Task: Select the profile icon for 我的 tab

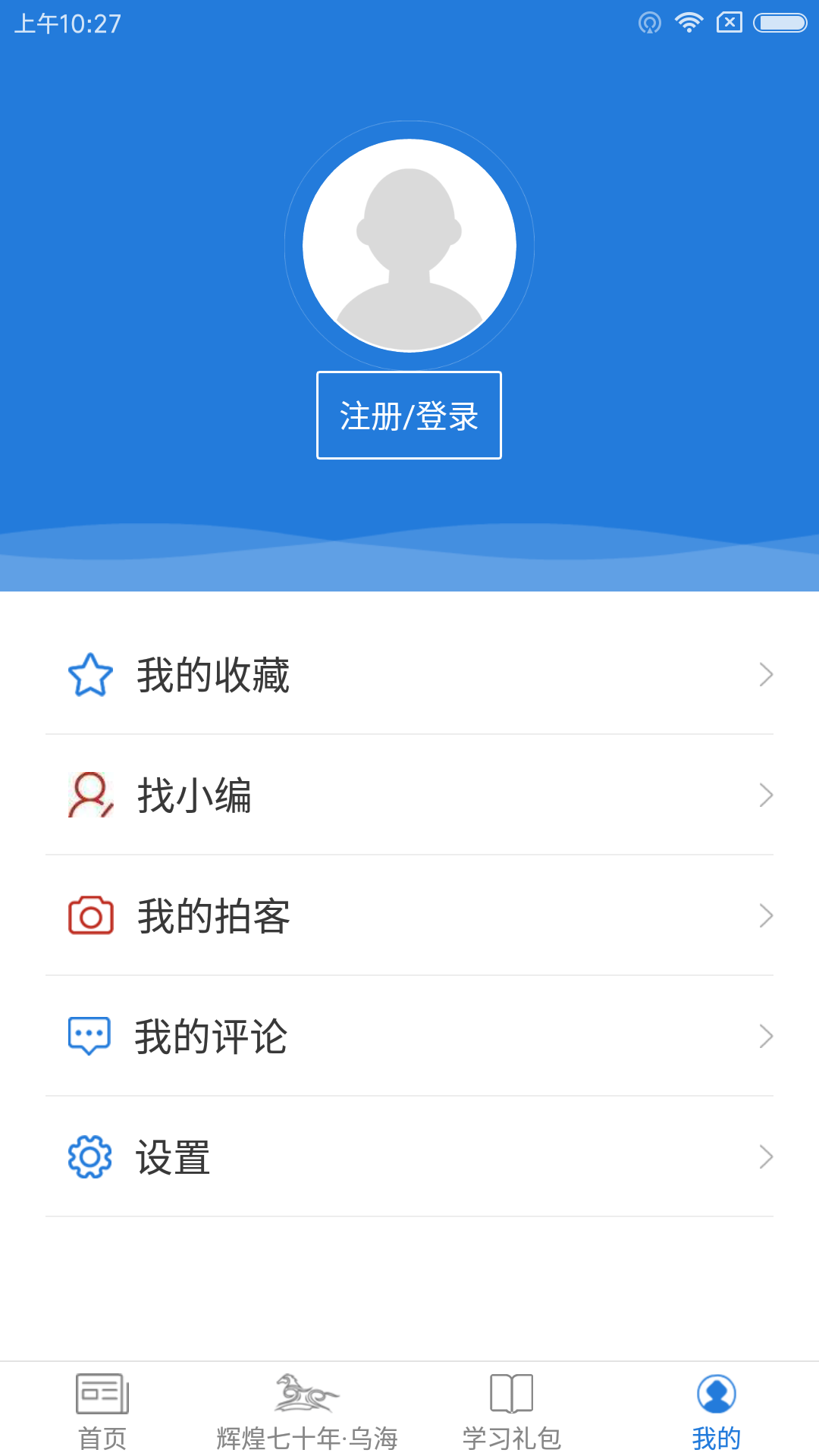Action: [717, 1395]
